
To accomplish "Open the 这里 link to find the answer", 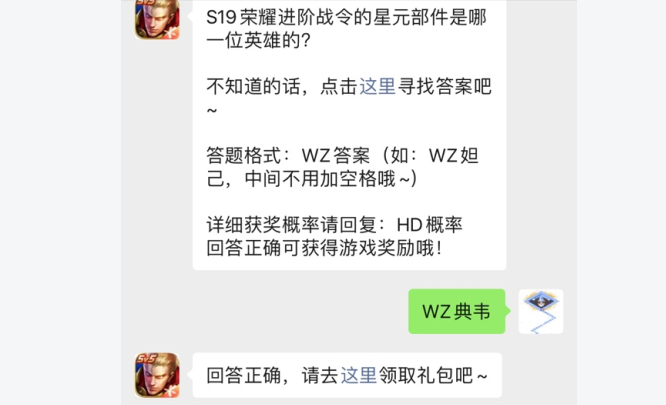I will click(x=378, y=86).
